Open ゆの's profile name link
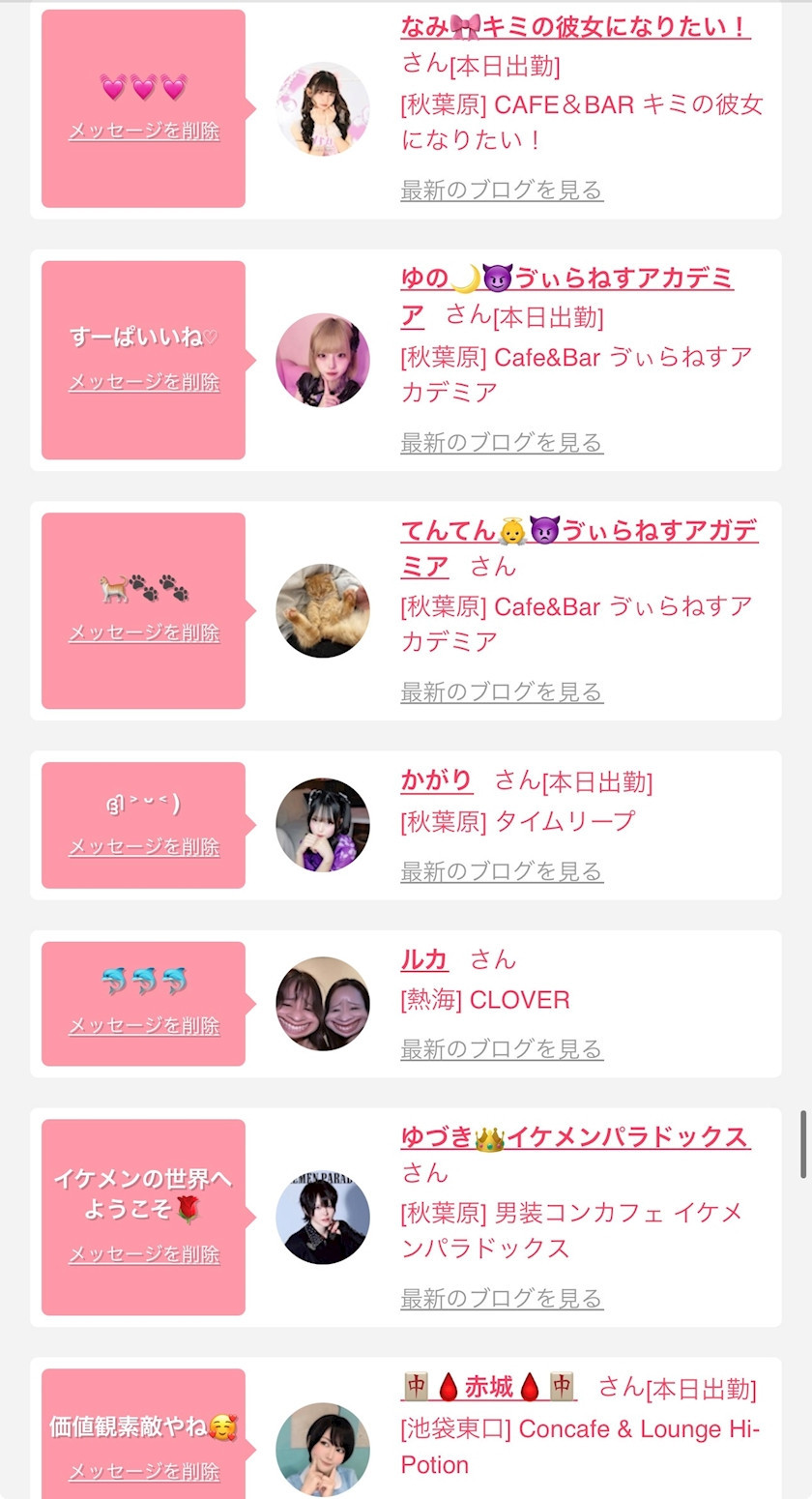This screenshot has height=1499, width=812. coord(566,279)
